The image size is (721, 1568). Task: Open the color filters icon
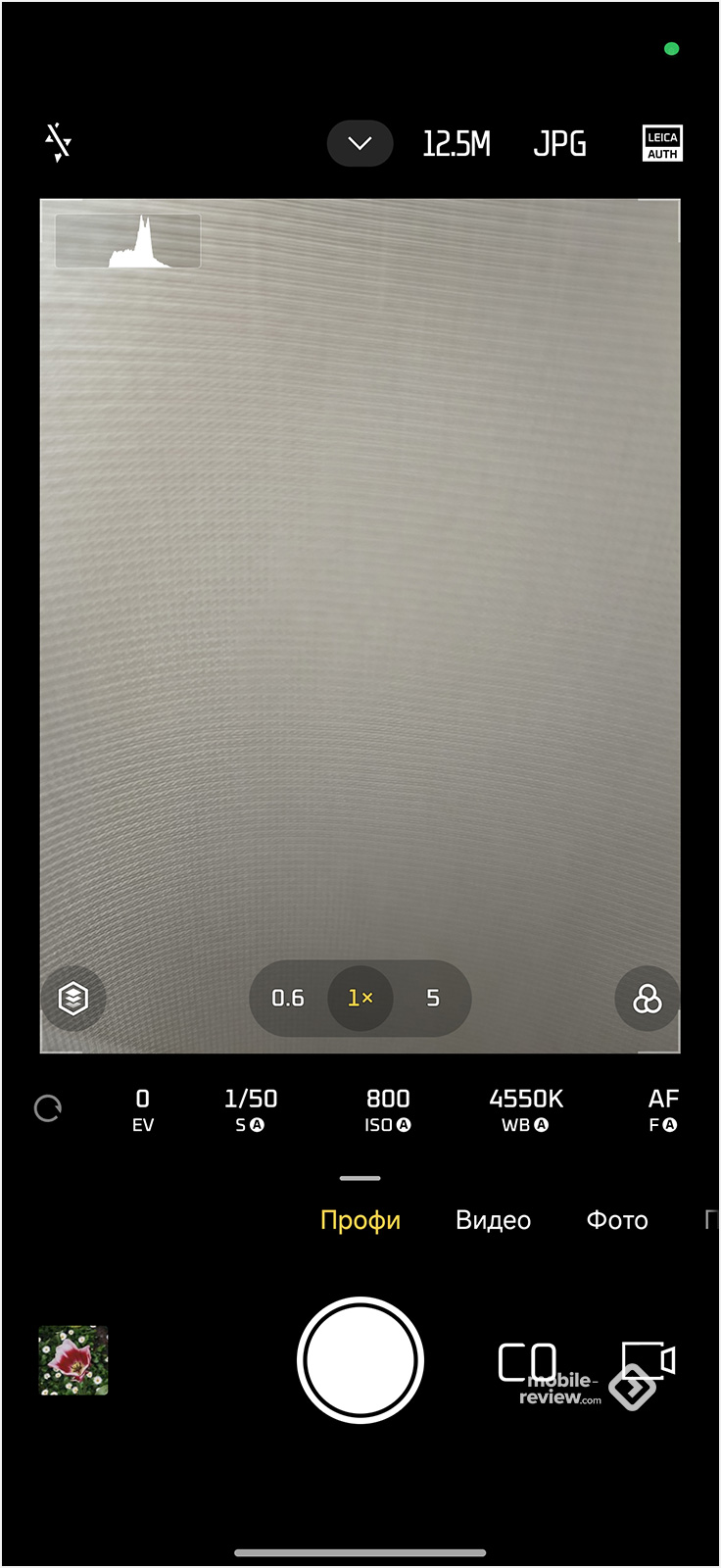(647, 999)
